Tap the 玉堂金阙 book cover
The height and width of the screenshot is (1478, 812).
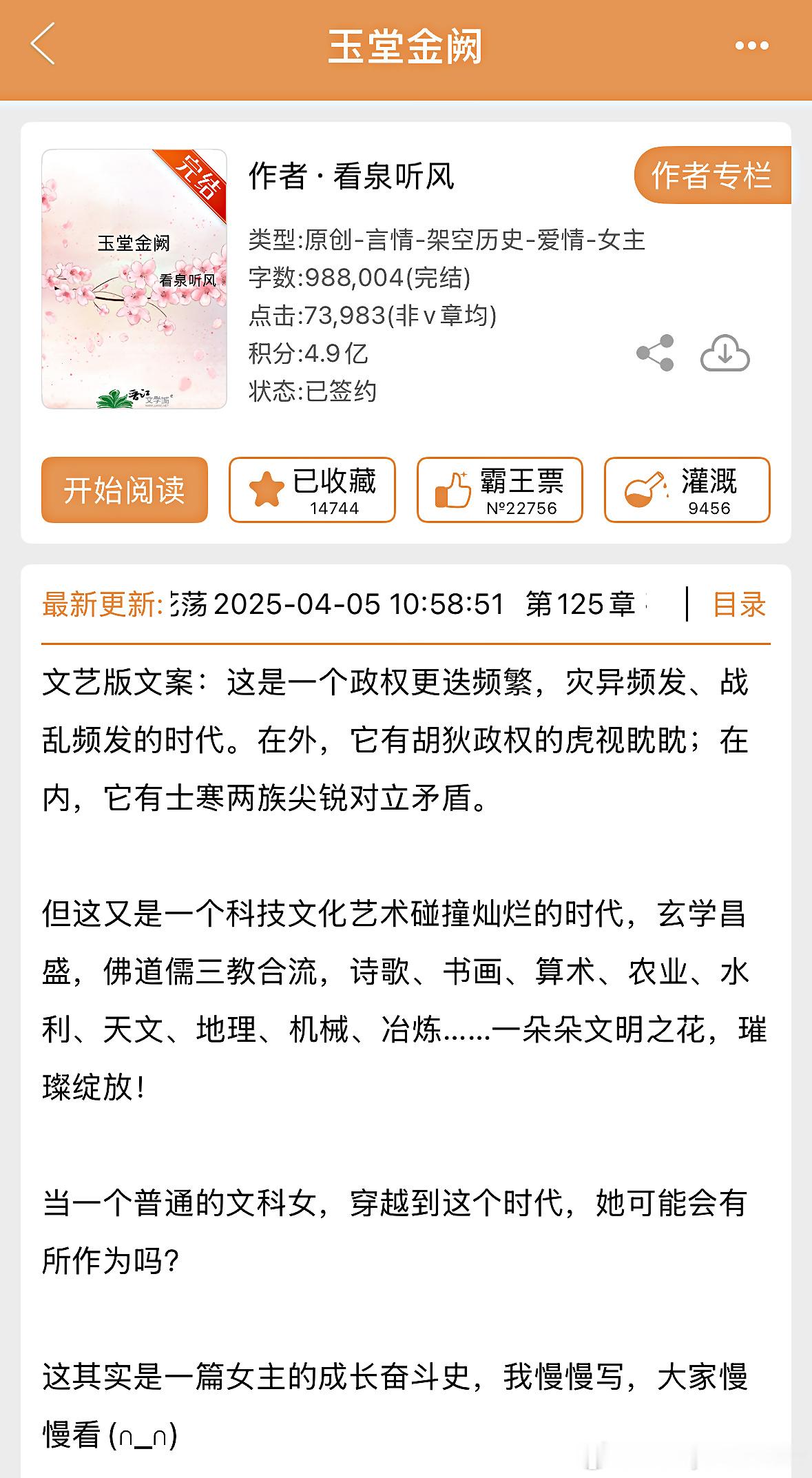pos(134,279)
